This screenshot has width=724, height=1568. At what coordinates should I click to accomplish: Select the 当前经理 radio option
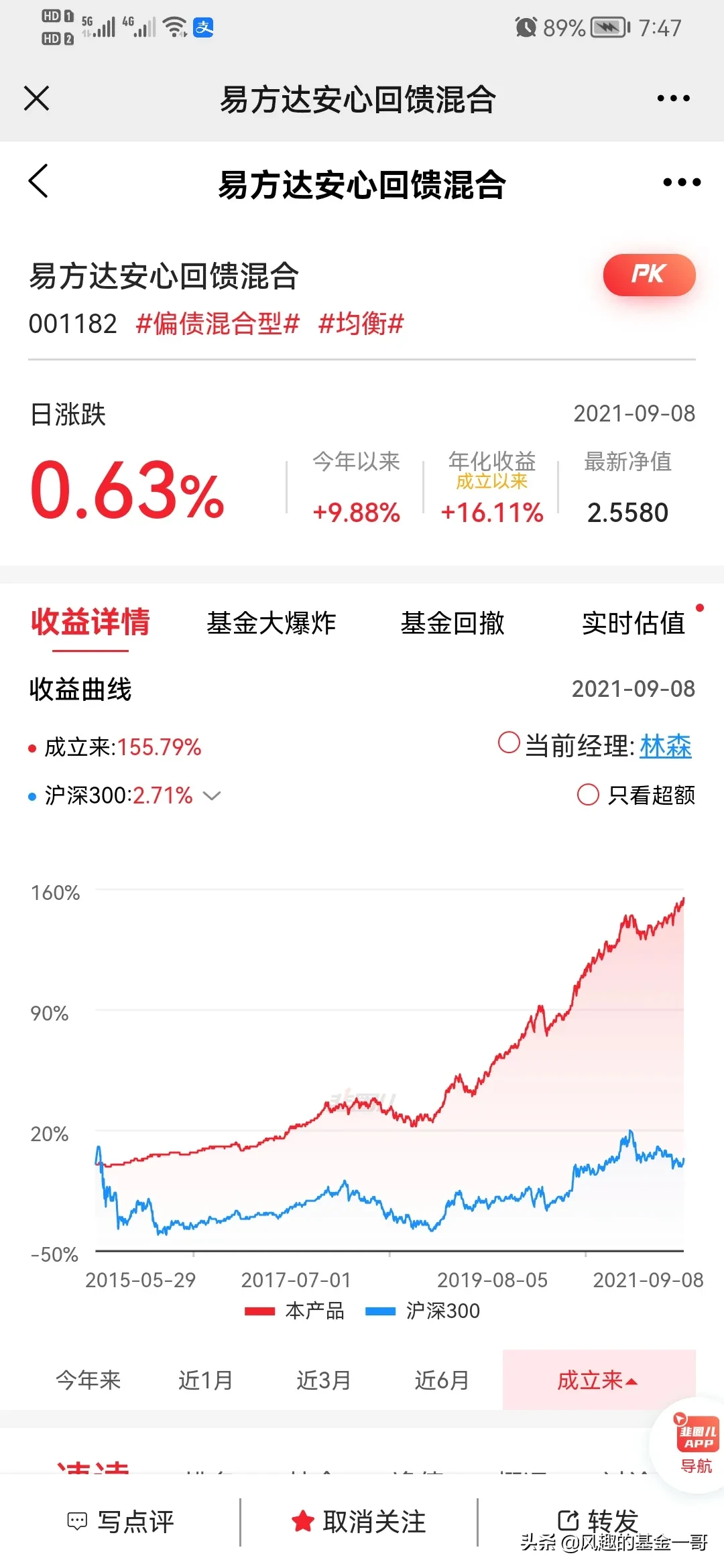[509, 742]
